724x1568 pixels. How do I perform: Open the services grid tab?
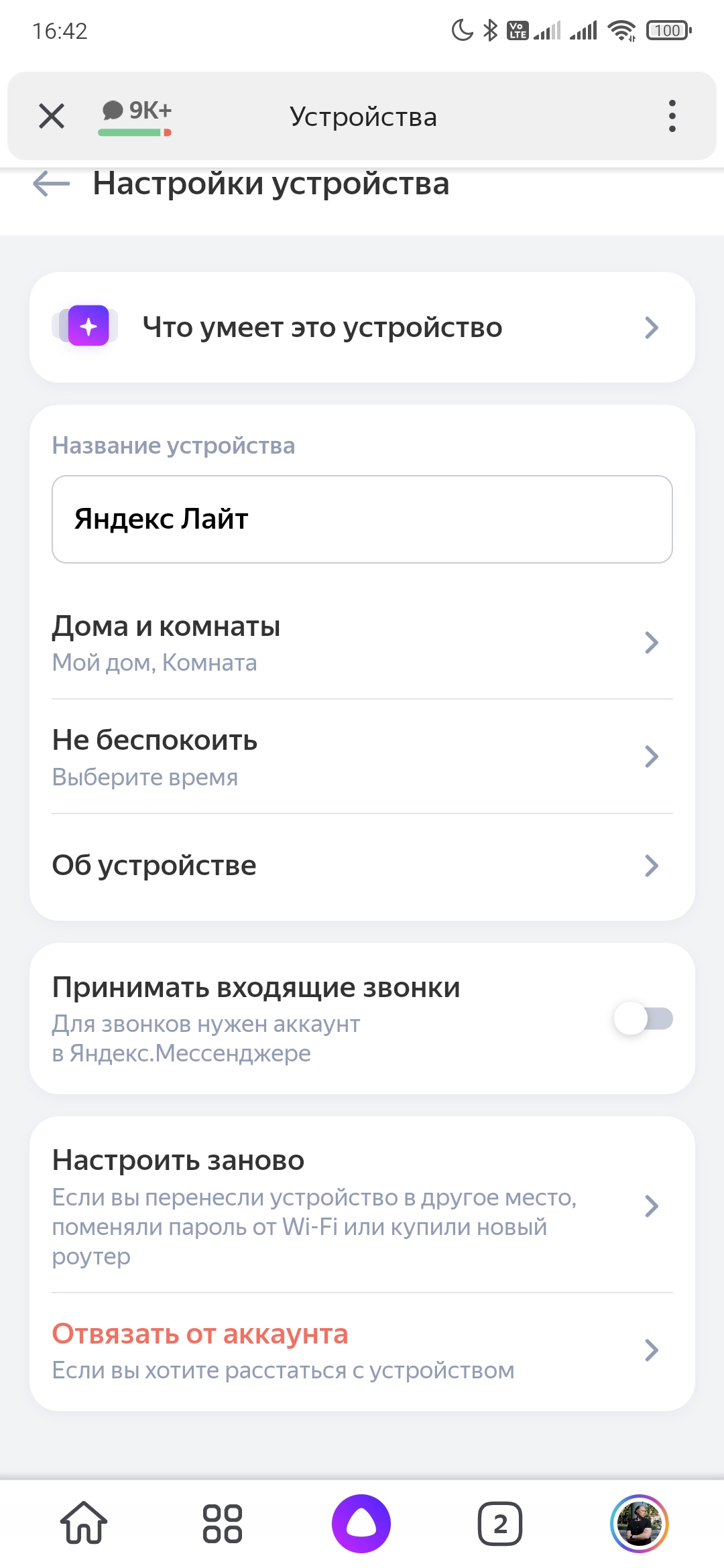[x=223, y=1523]
